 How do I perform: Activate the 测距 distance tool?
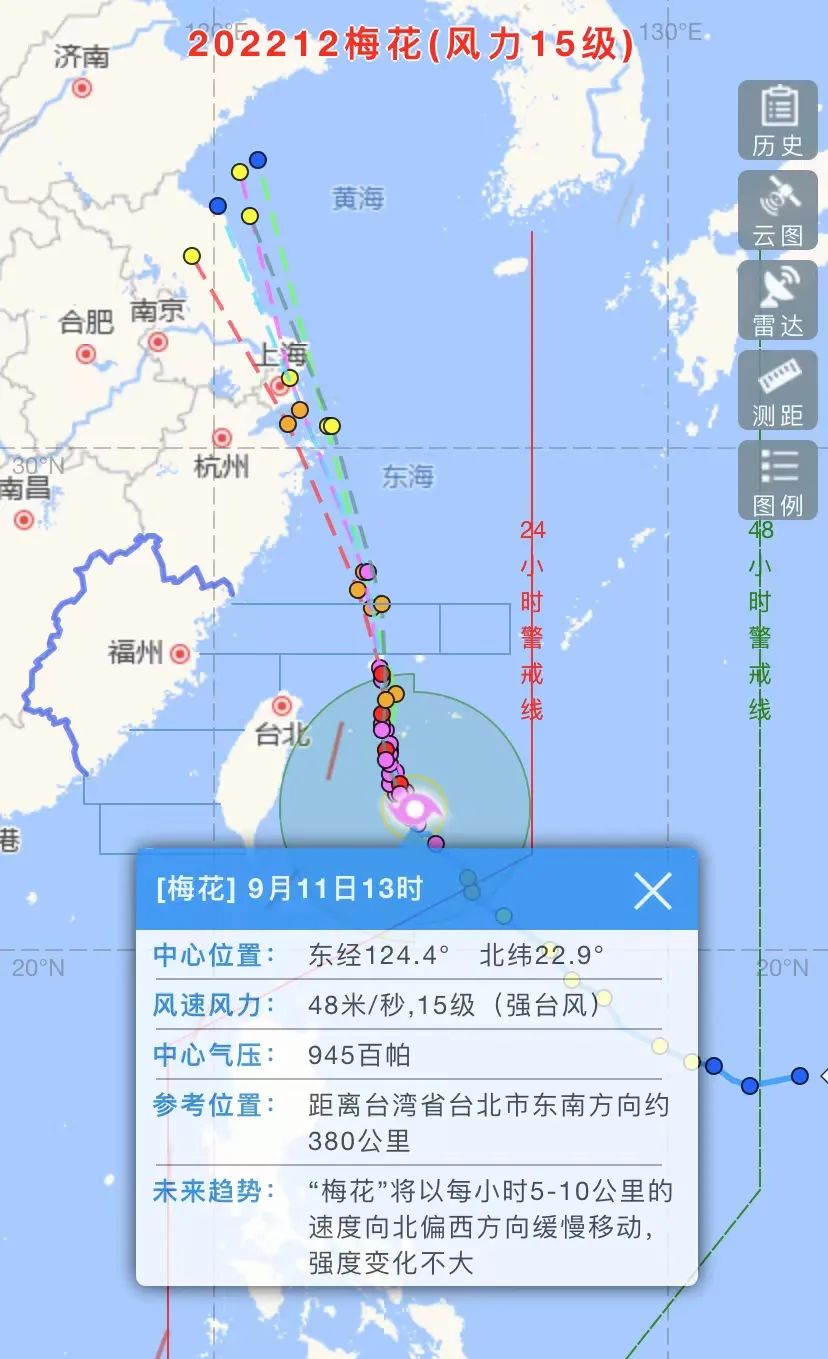[x=777, y=390]
